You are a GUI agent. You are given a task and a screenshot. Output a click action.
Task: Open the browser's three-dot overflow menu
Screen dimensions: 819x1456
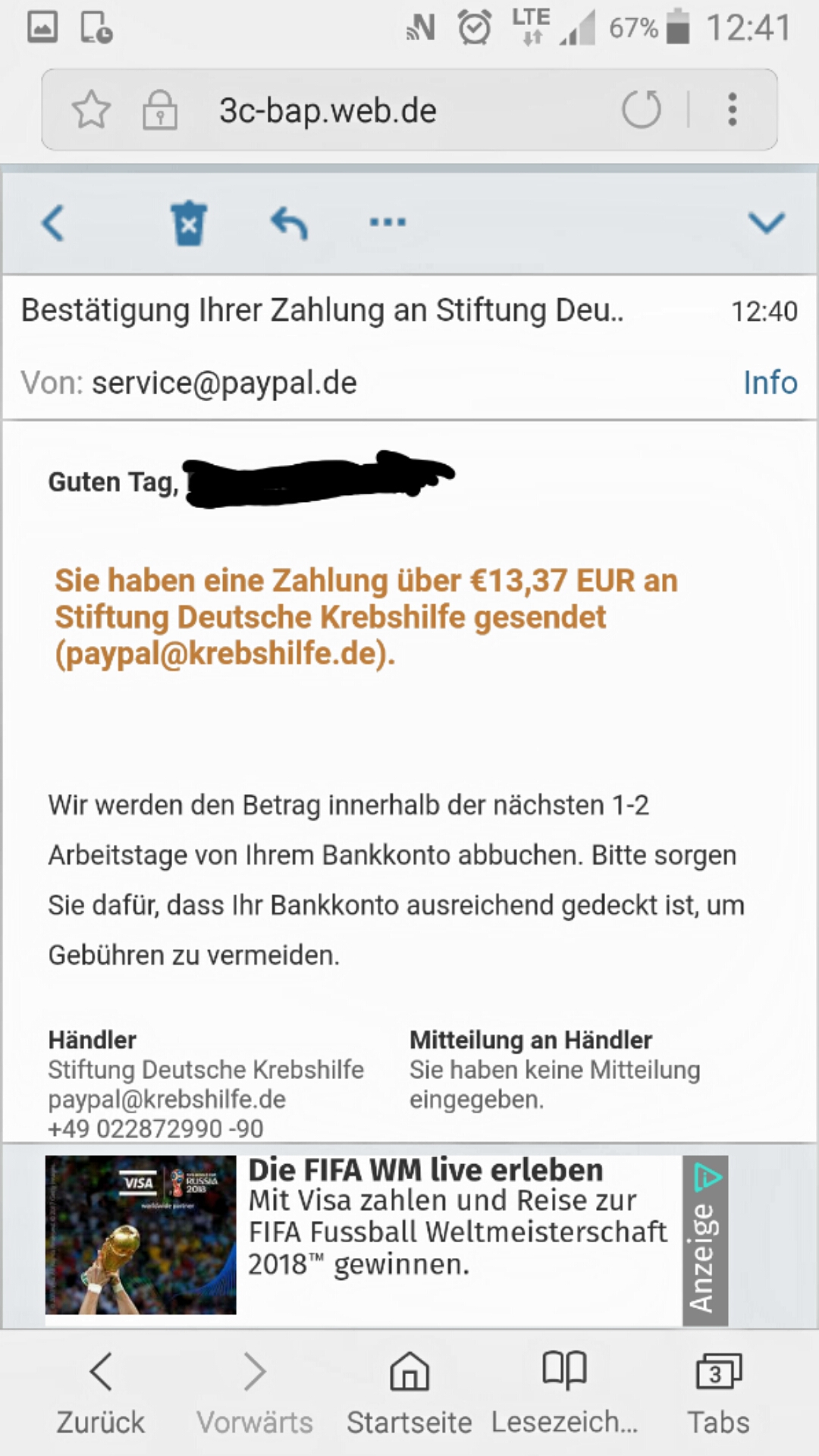[732, 109]
